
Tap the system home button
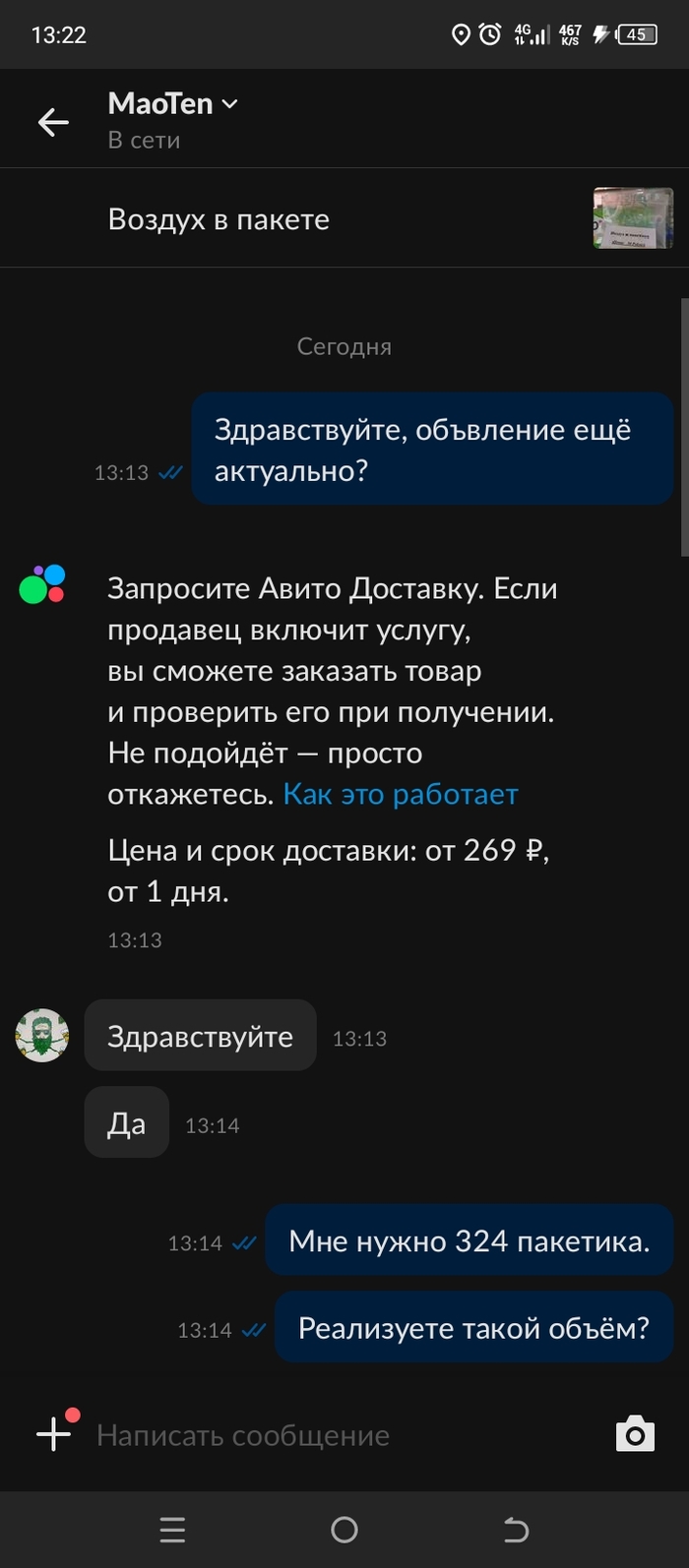click(344, 1529)
